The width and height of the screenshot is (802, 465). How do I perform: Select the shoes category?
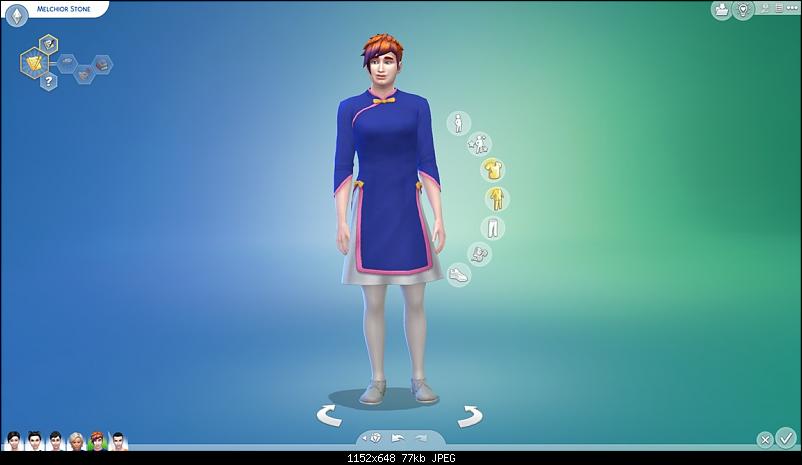pos(459,274)
